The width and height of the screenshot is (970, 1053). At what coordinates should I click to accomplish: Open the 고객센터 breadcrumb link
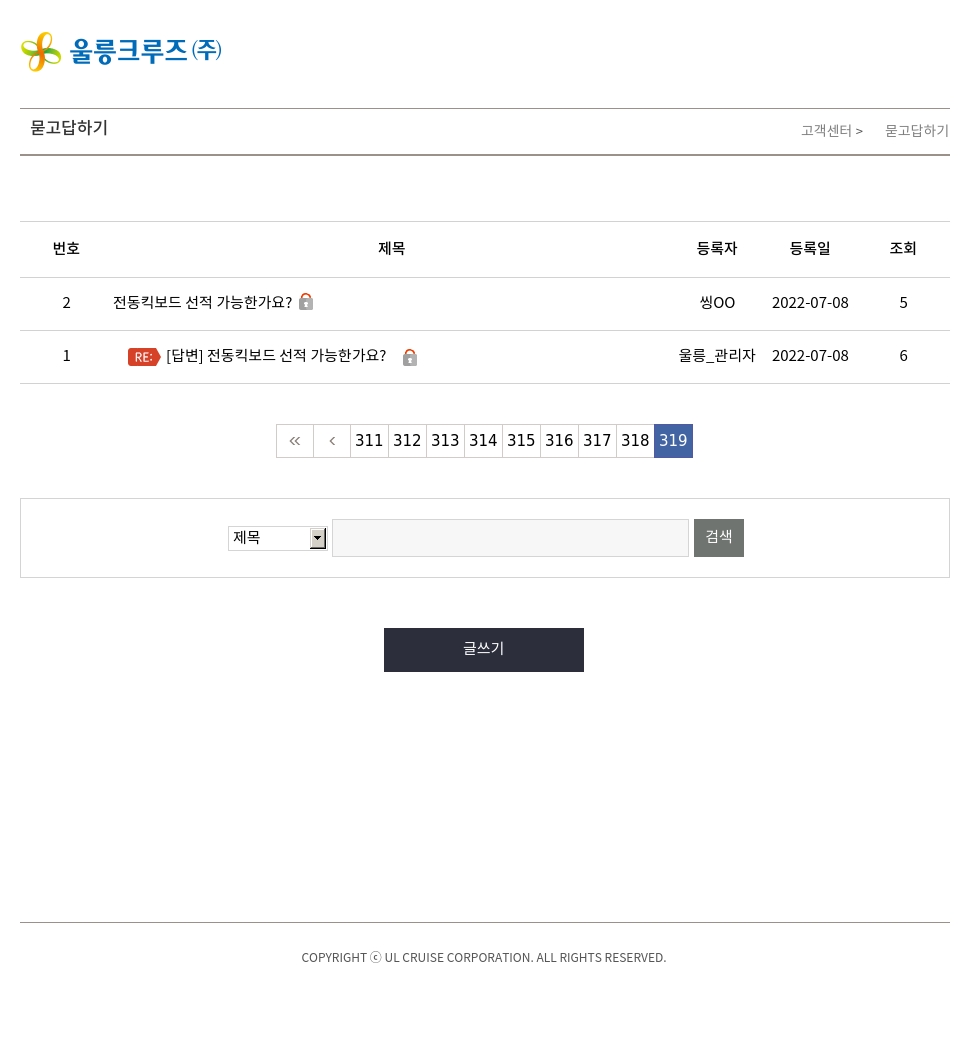[826, 130]
